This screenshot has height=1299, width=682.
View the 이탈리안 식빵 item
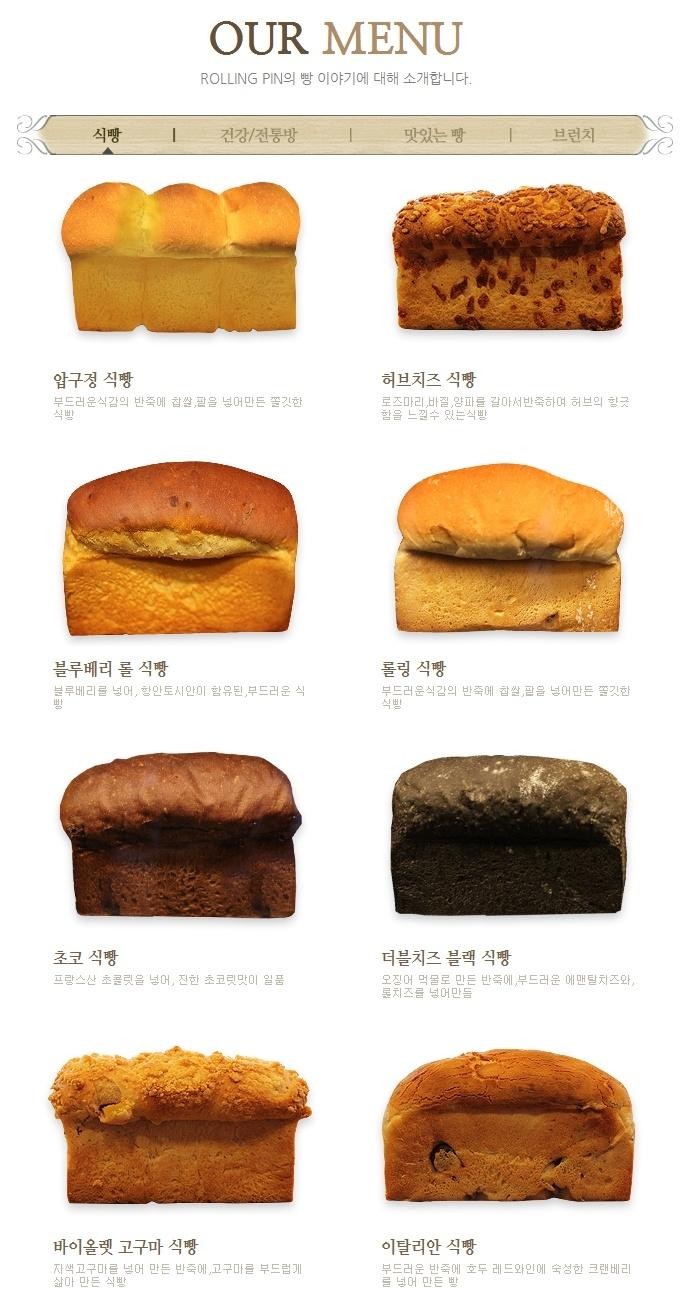509,1125
